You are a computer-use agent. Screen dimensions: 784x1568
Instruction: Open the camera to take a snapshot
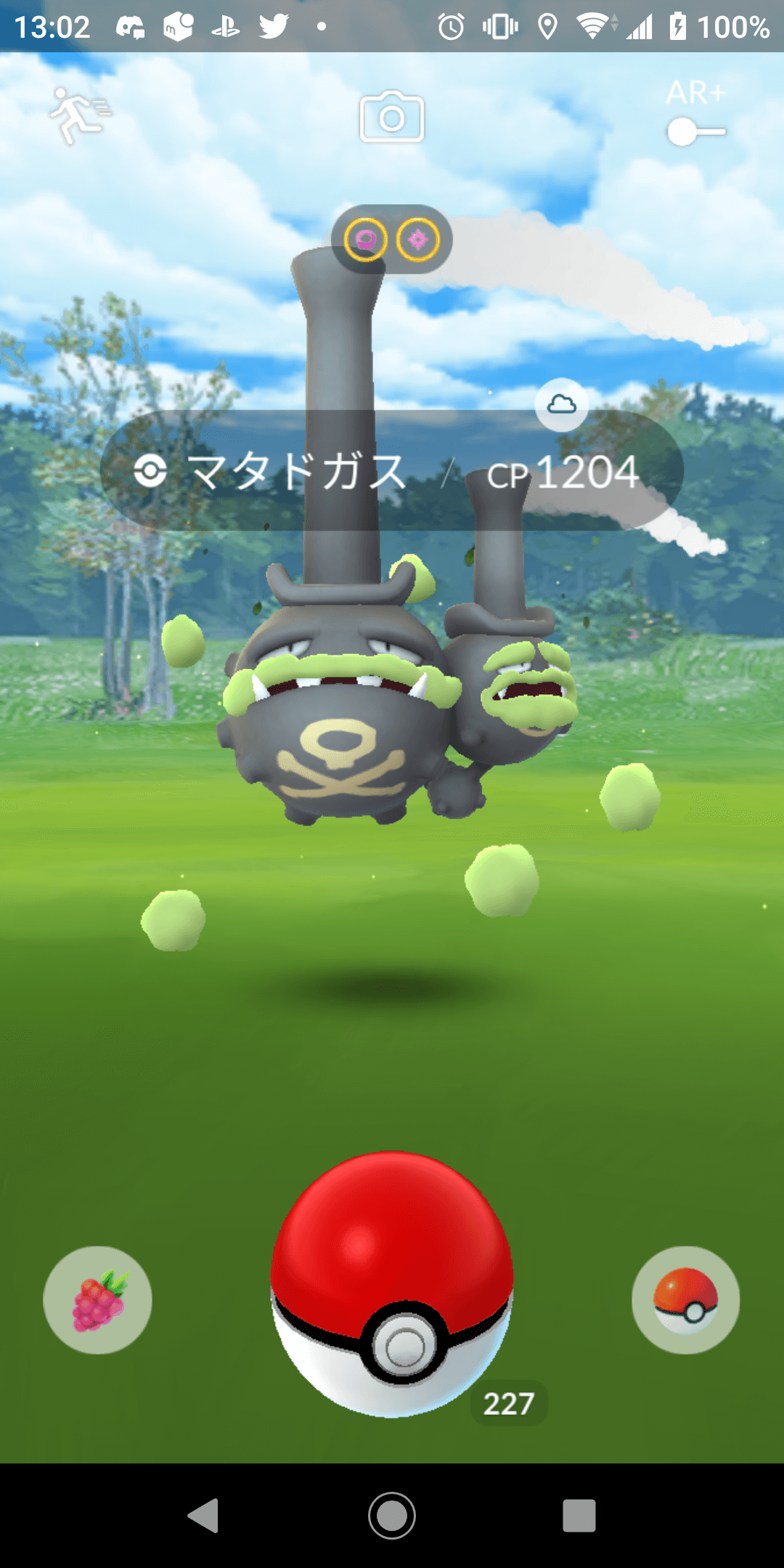(x=392, y=117)
